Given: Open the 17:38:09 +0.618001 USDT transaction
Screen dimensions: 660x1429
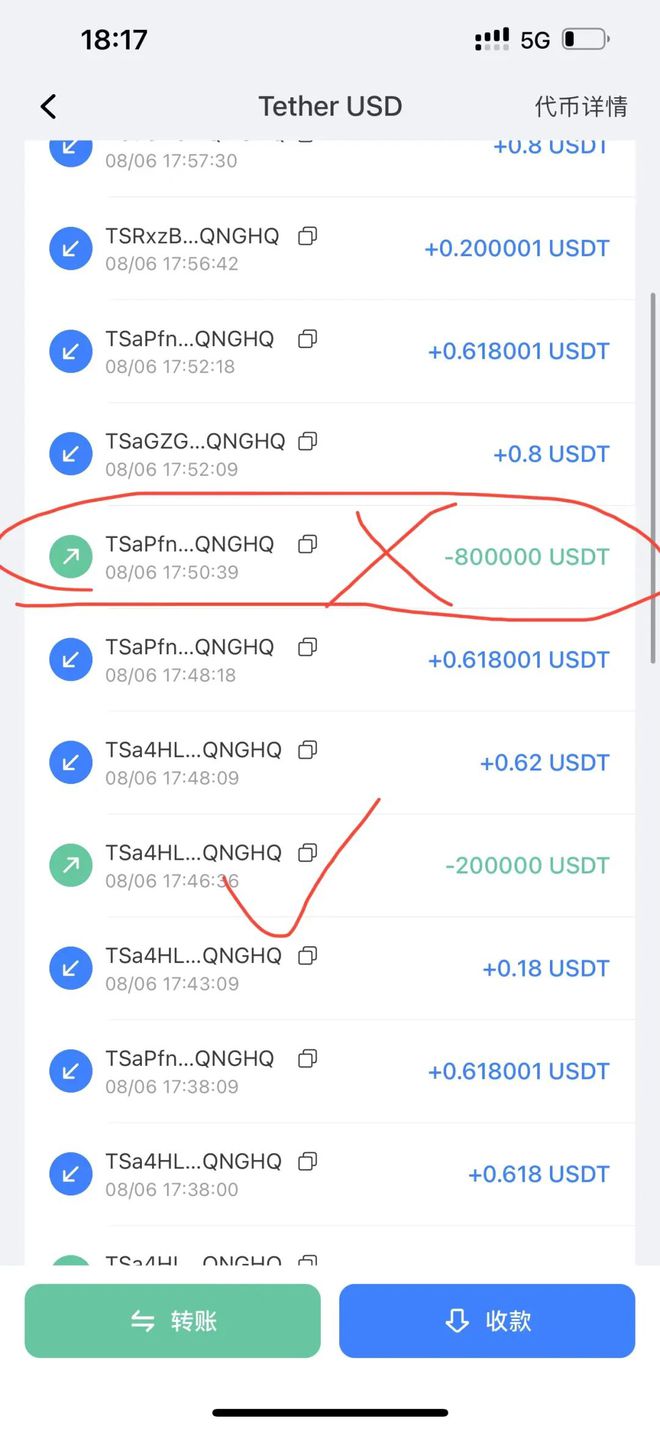Looking at the screenshot, I should (x=330, y=1071).
